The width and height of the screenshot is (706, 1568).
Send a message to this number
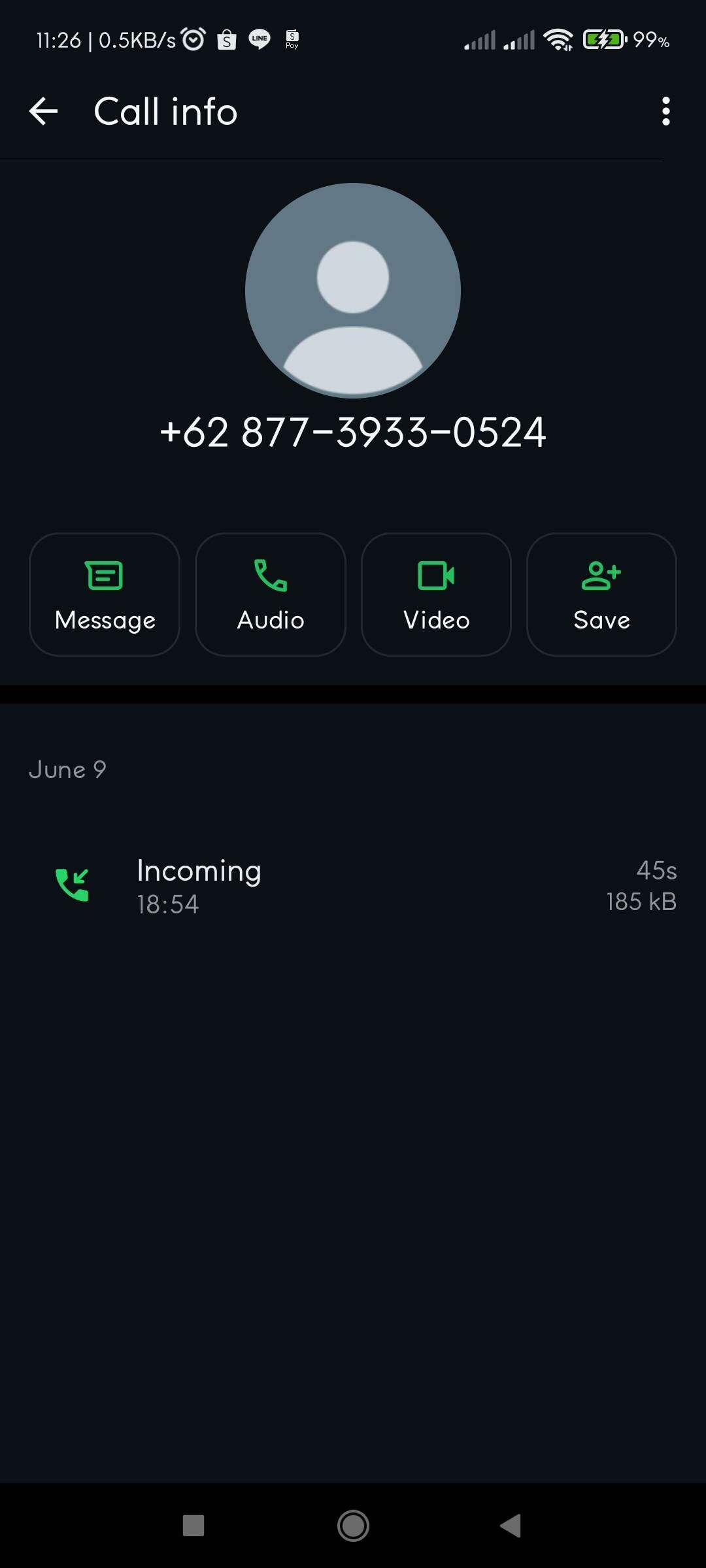105,595
